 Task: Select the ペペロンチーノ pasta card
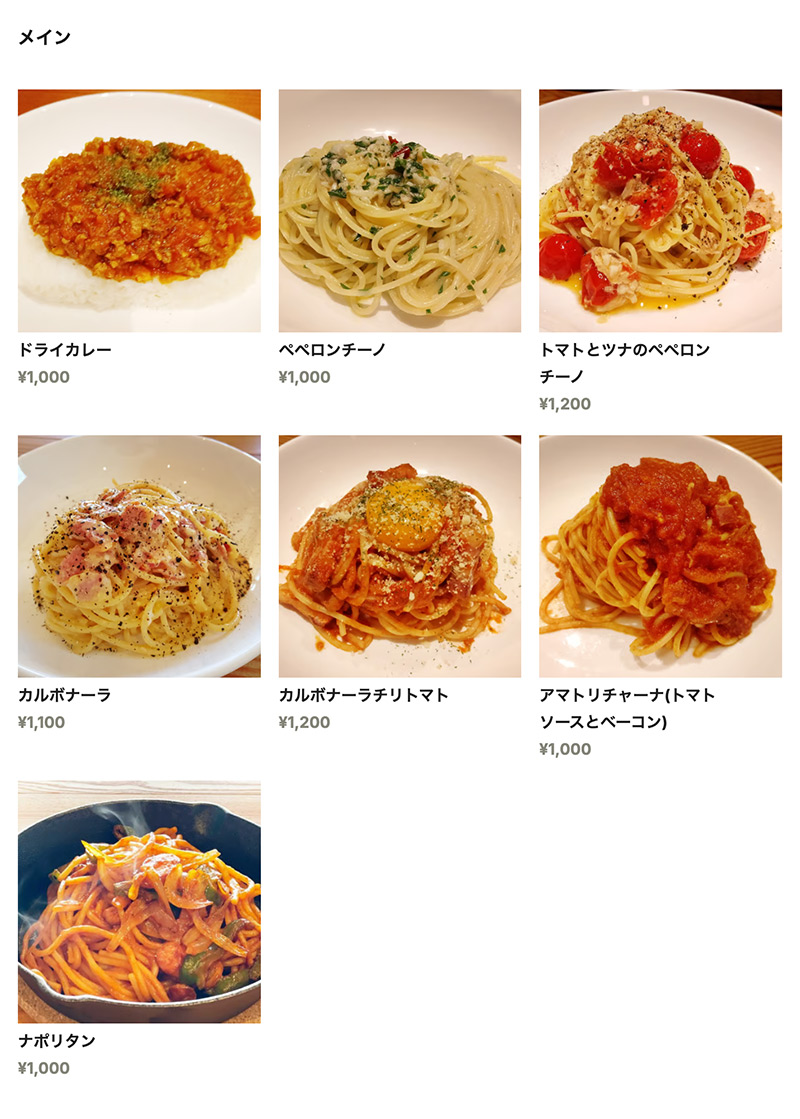click(x=399, y=211)
